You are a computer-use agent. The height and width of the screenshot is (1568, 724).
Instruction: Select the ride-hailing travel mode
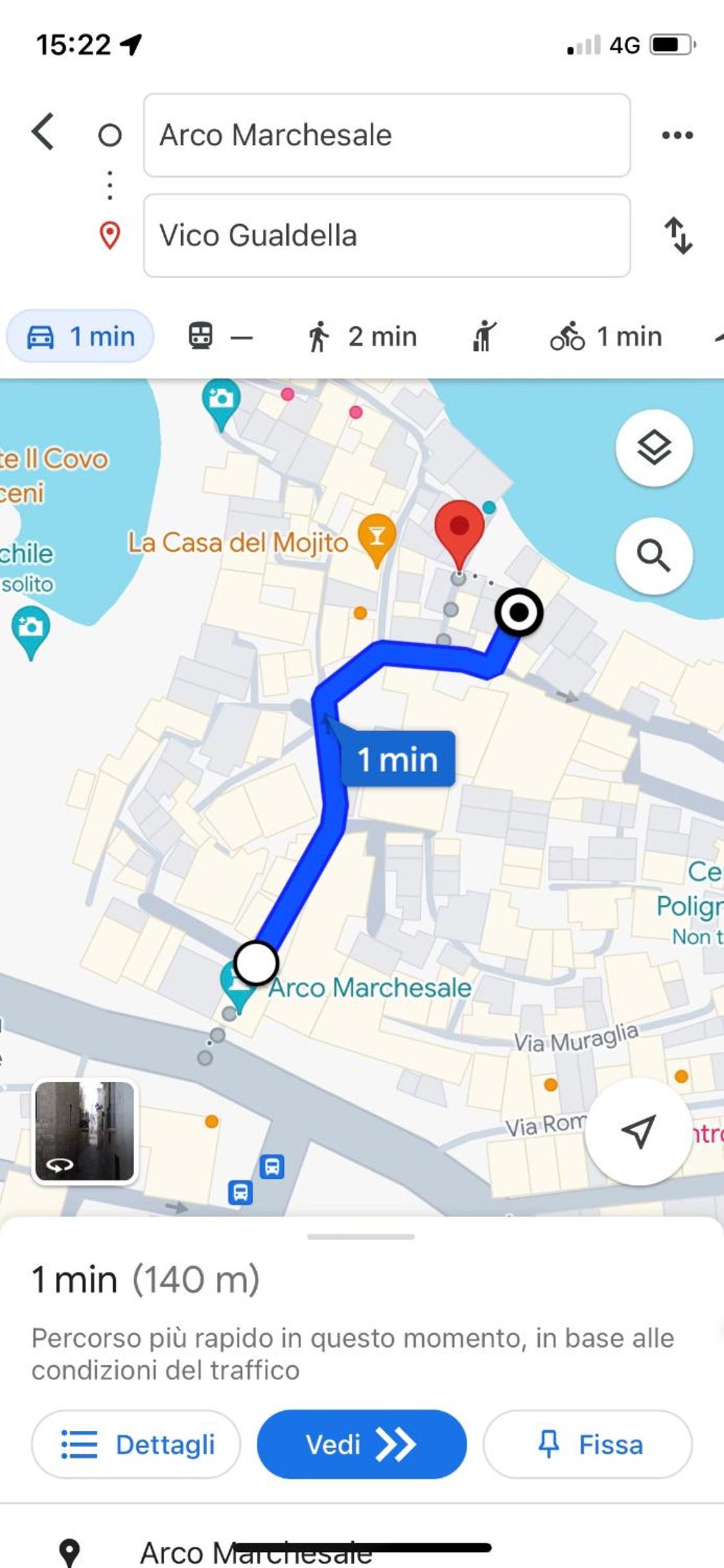click(x=485, y=336)
